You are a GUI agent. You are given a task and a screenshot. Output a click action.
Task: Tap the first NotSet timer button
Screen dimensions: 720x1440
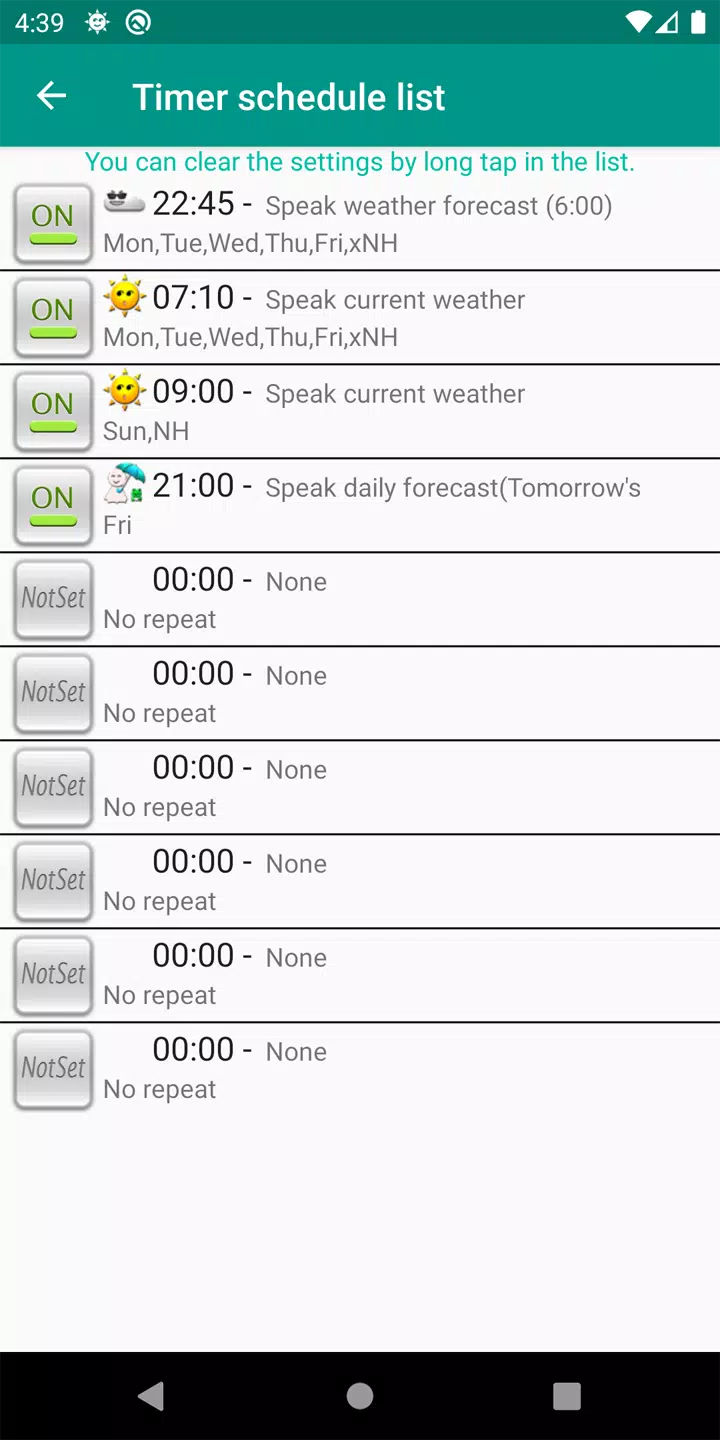pyautogui.click(x=52, y=599)
